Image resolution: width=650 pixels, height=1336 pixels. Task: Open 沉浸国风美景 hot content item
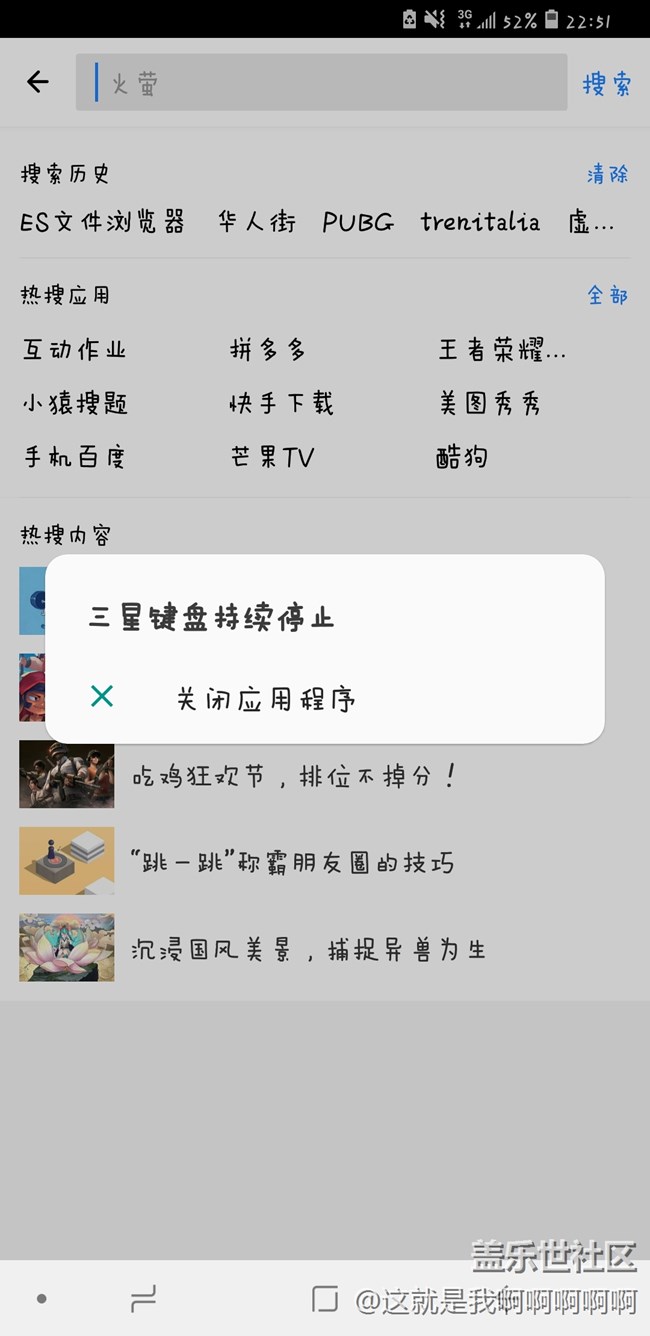(x=308, y=949)
